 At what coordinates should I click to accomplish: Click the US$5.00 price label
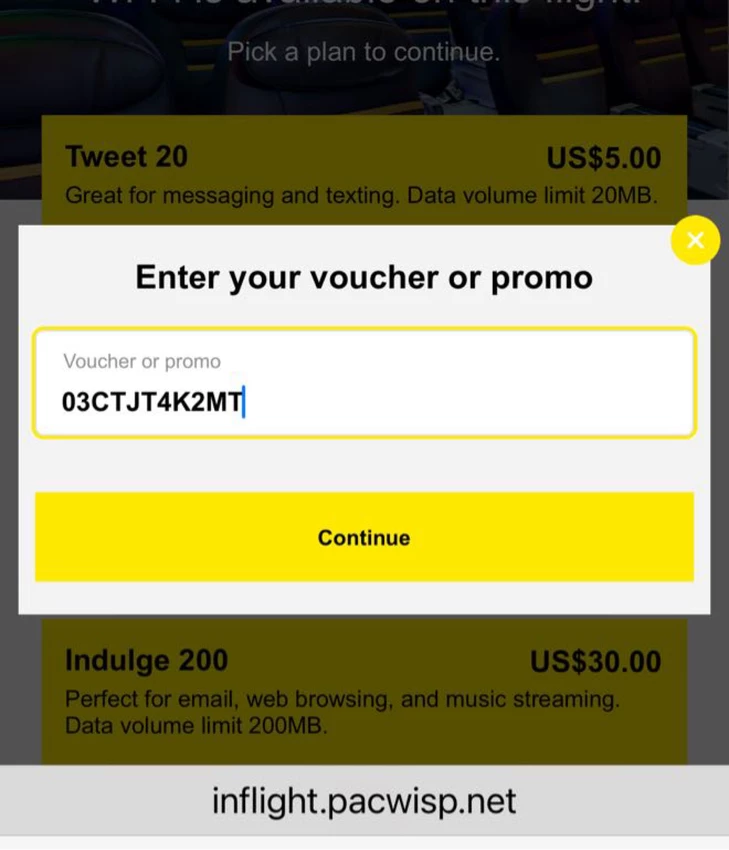(602, 158)
